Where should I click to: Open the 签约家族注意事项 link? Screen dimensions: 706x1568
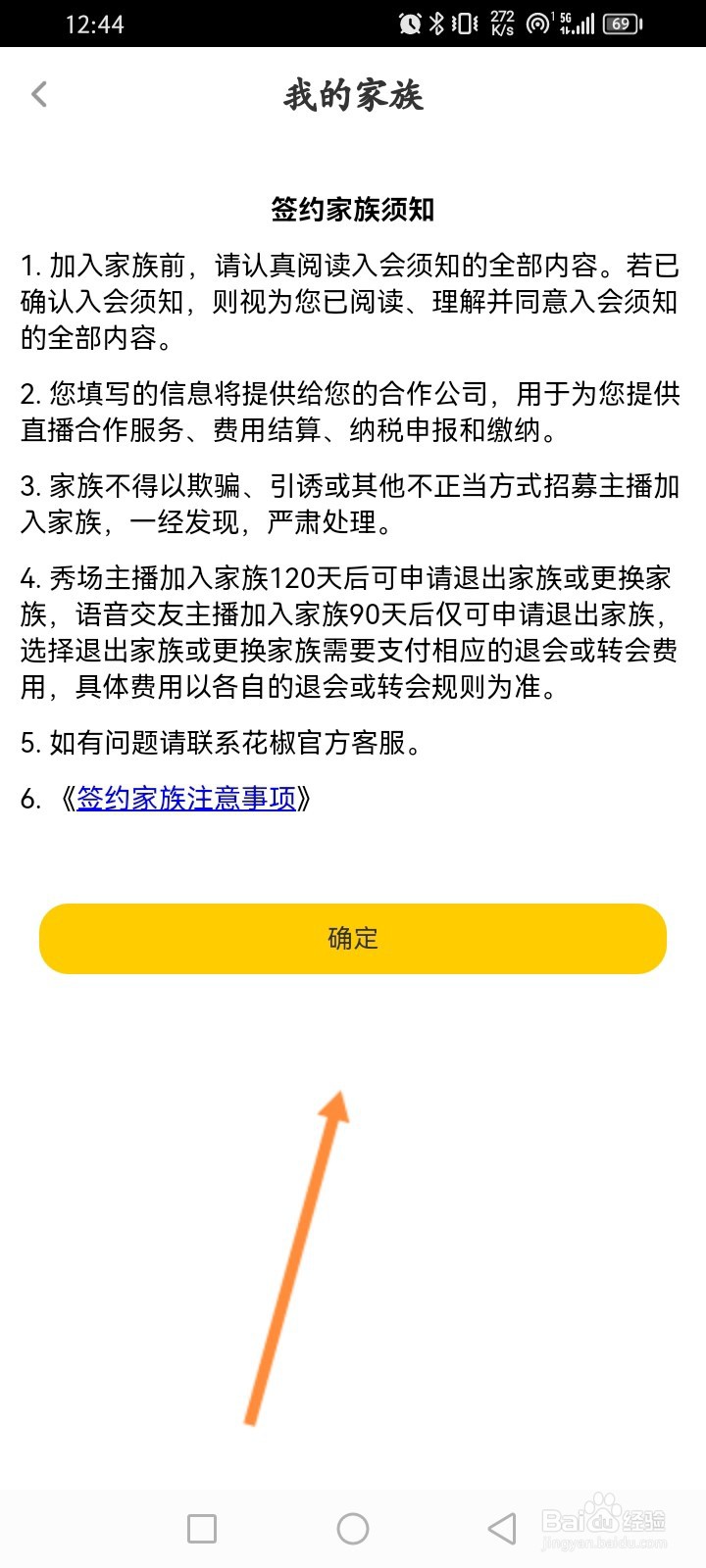[x=186, y=799]
